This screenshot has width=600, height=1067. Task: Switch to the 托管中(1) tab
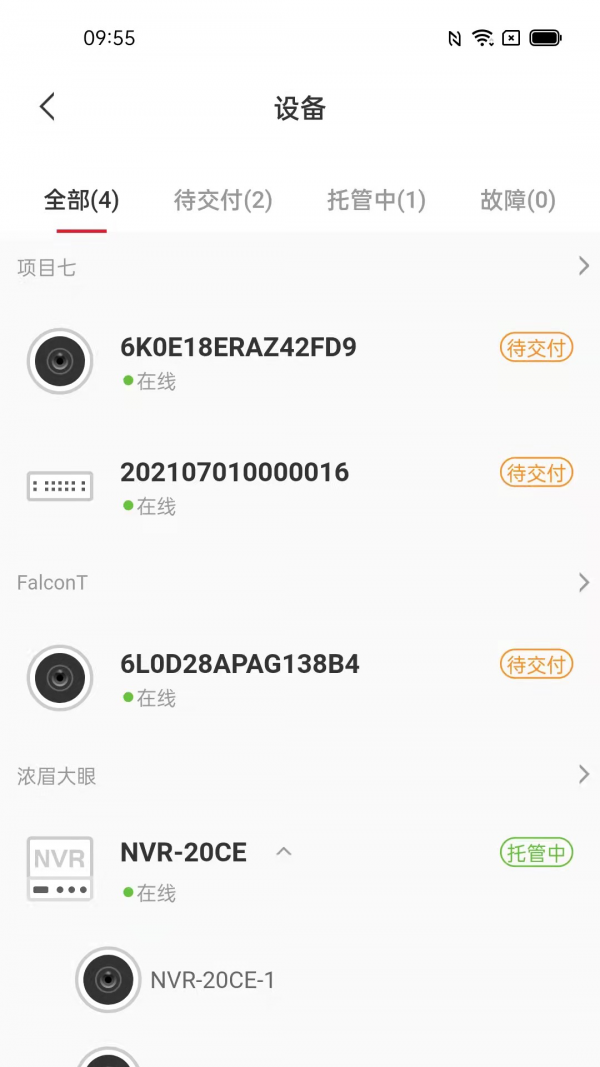pyautogui.click(x=376, y=200)
